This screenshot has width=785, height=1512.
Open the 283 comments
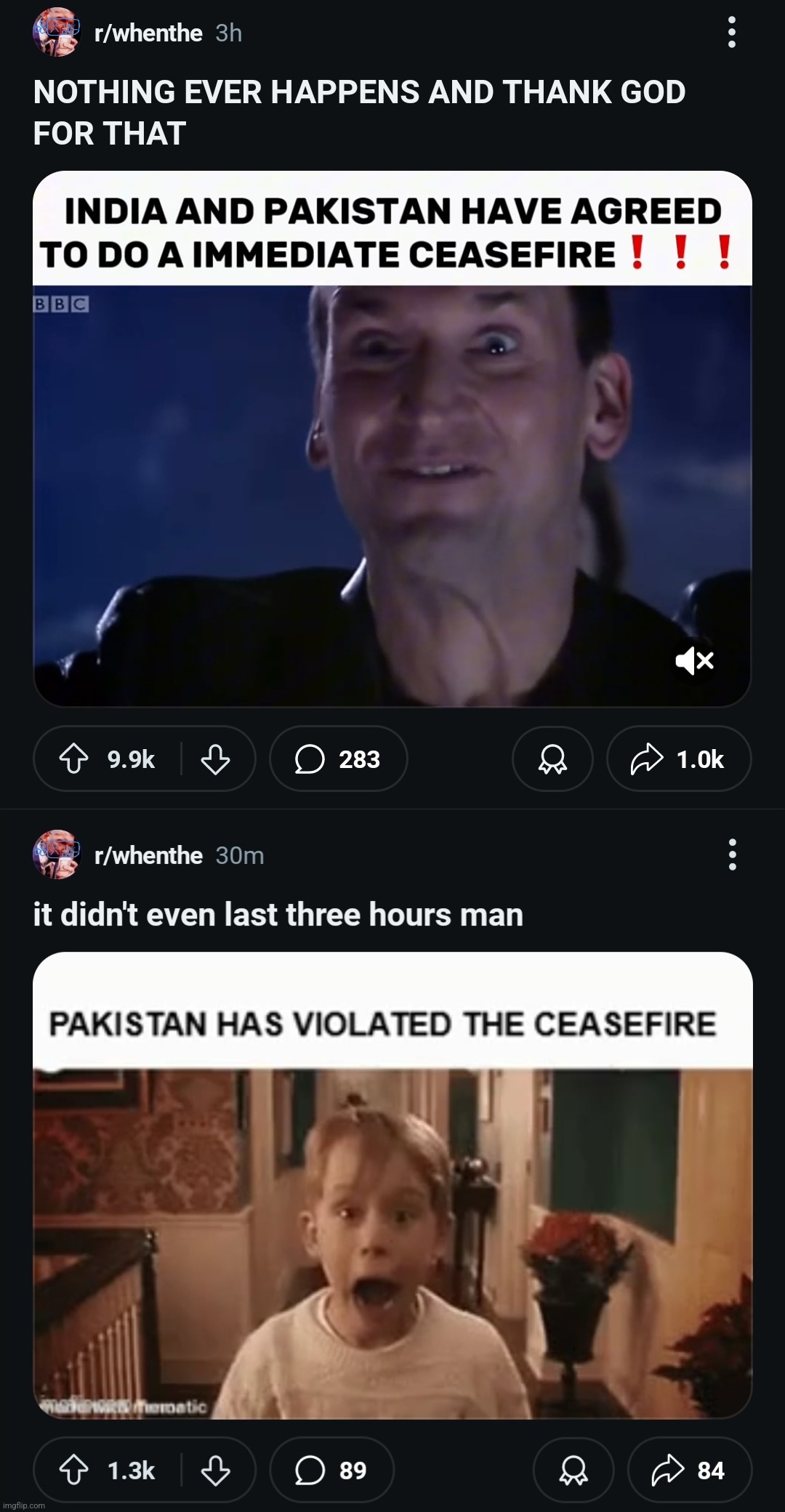[338, 759]
